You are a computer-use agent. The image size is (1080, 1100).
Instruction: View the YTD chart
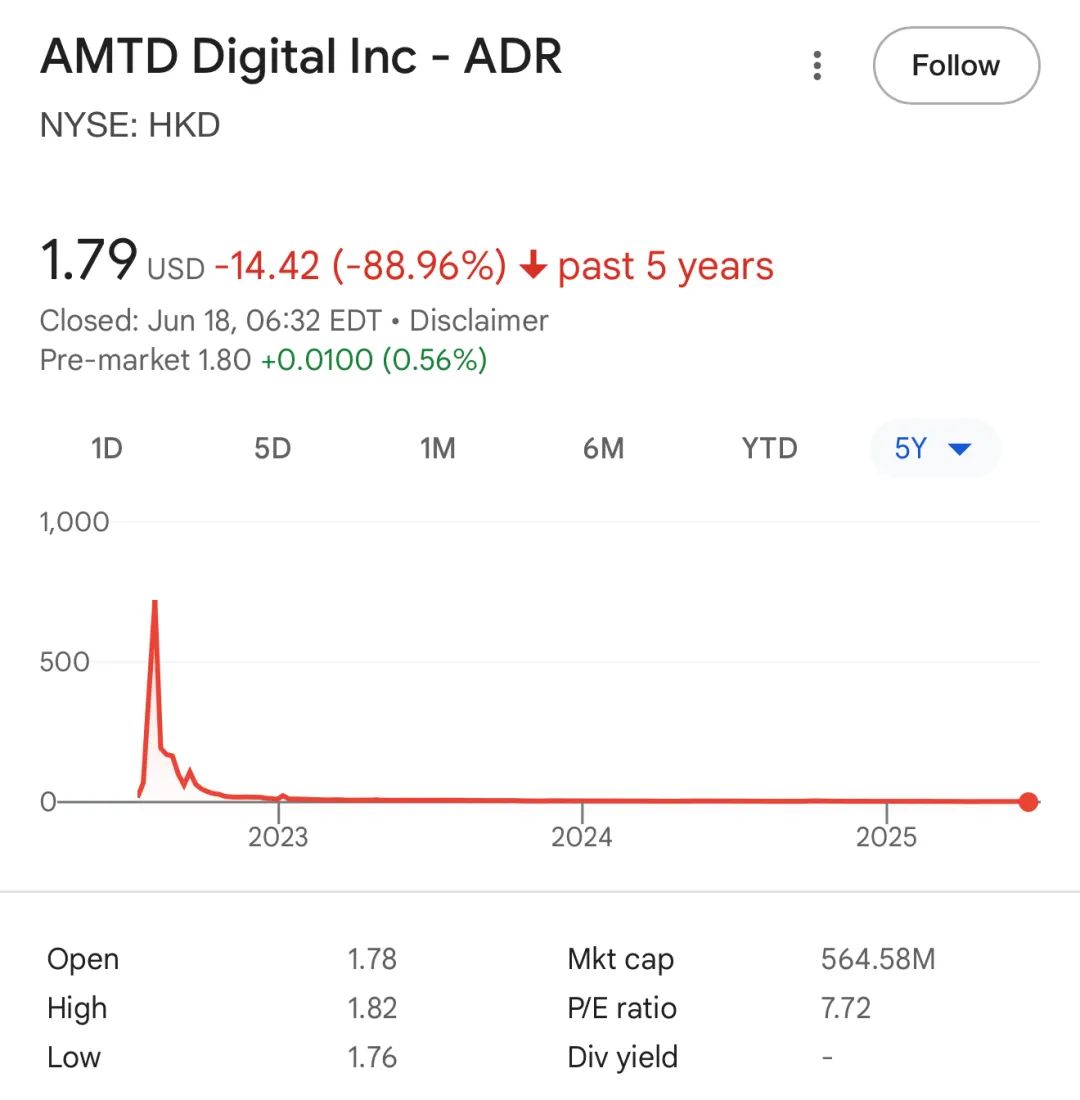pyautogui.click(x=769, y=448)
